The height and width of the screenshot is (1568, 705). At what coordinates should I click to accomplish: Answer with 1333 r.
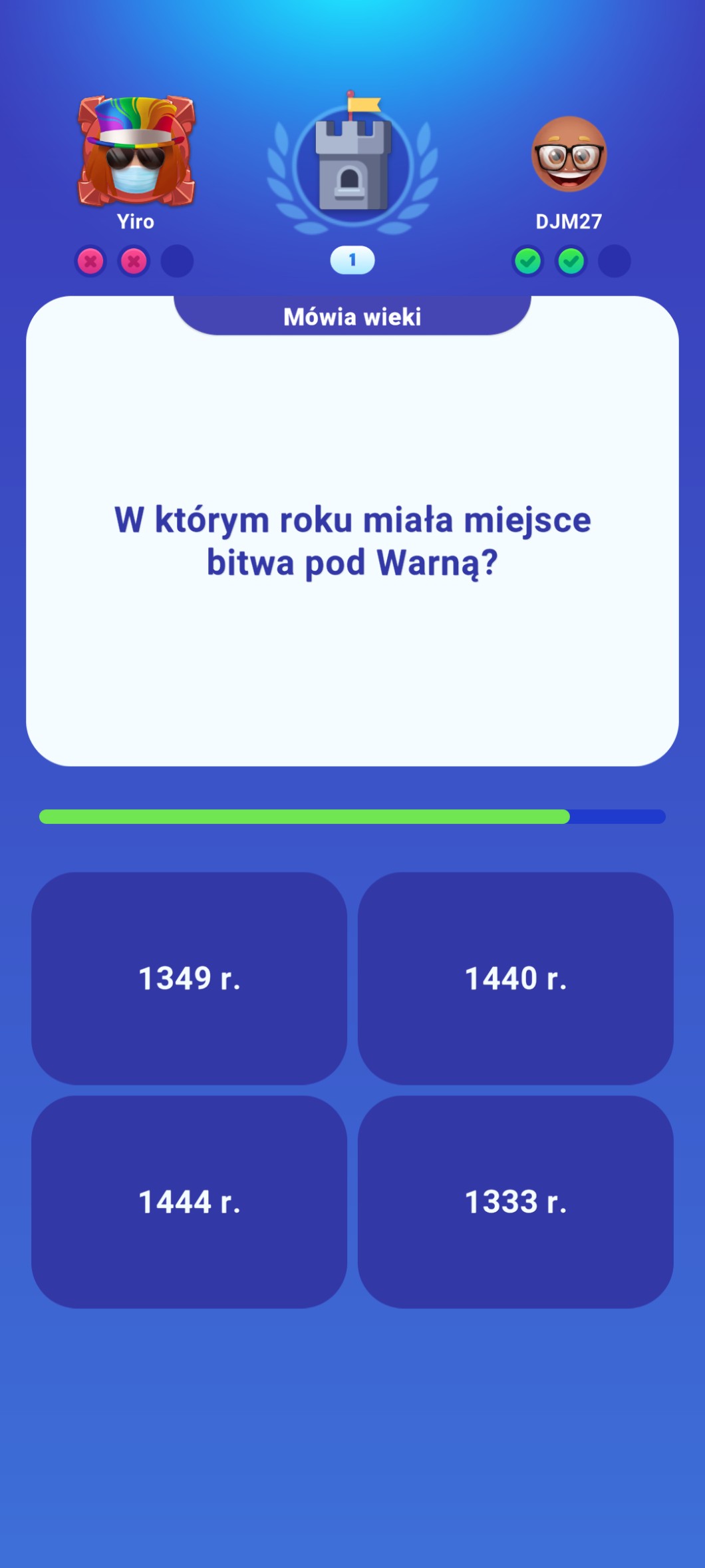point(515,1202)
